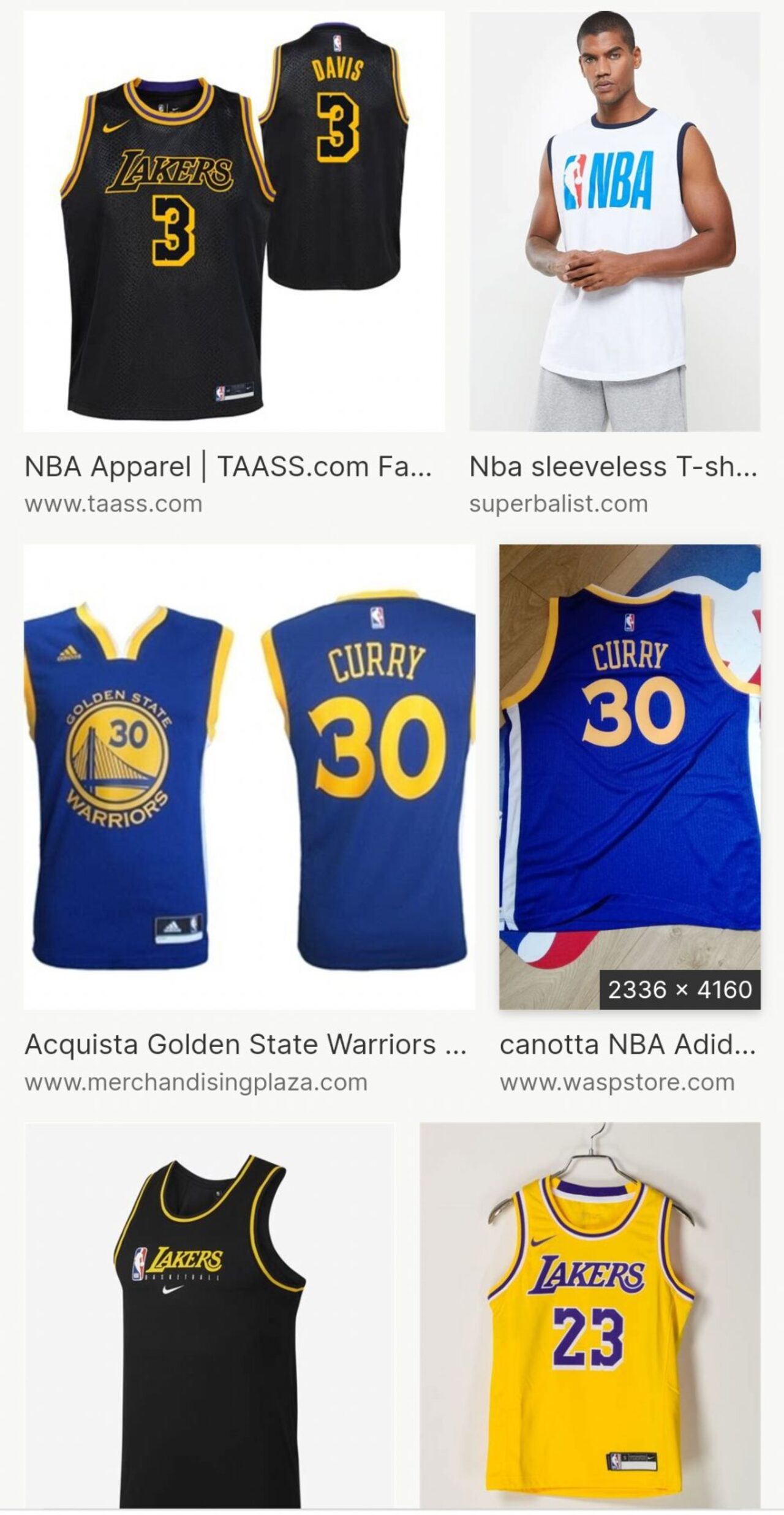The height and width of the screenshot is (1515, 784).
Task: Visit the canotta NBA Adidas waspstore.com link
Action: point(627,1045)
